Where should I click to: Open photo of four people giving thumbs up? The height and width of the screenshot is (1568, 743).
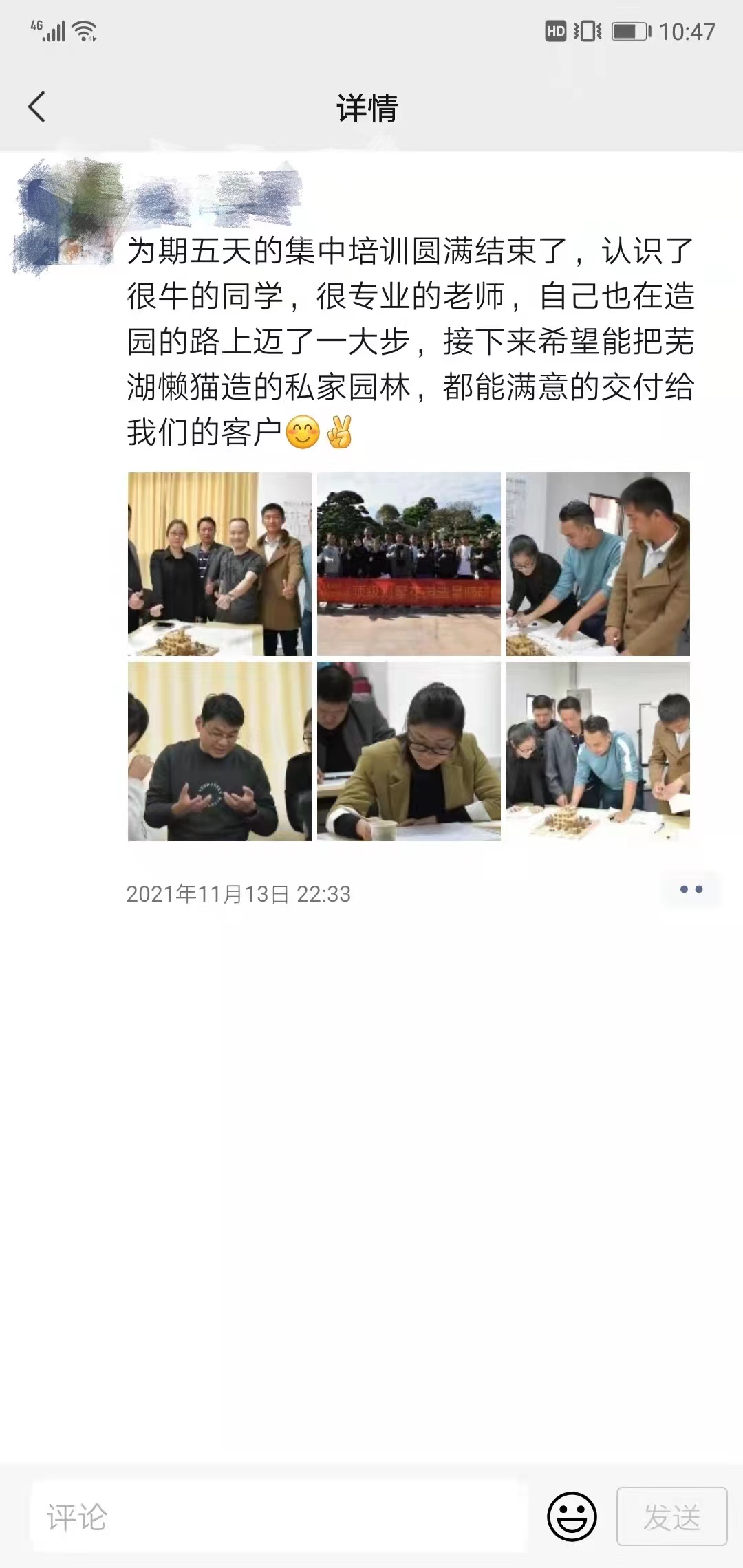click(x=219, y=564)
